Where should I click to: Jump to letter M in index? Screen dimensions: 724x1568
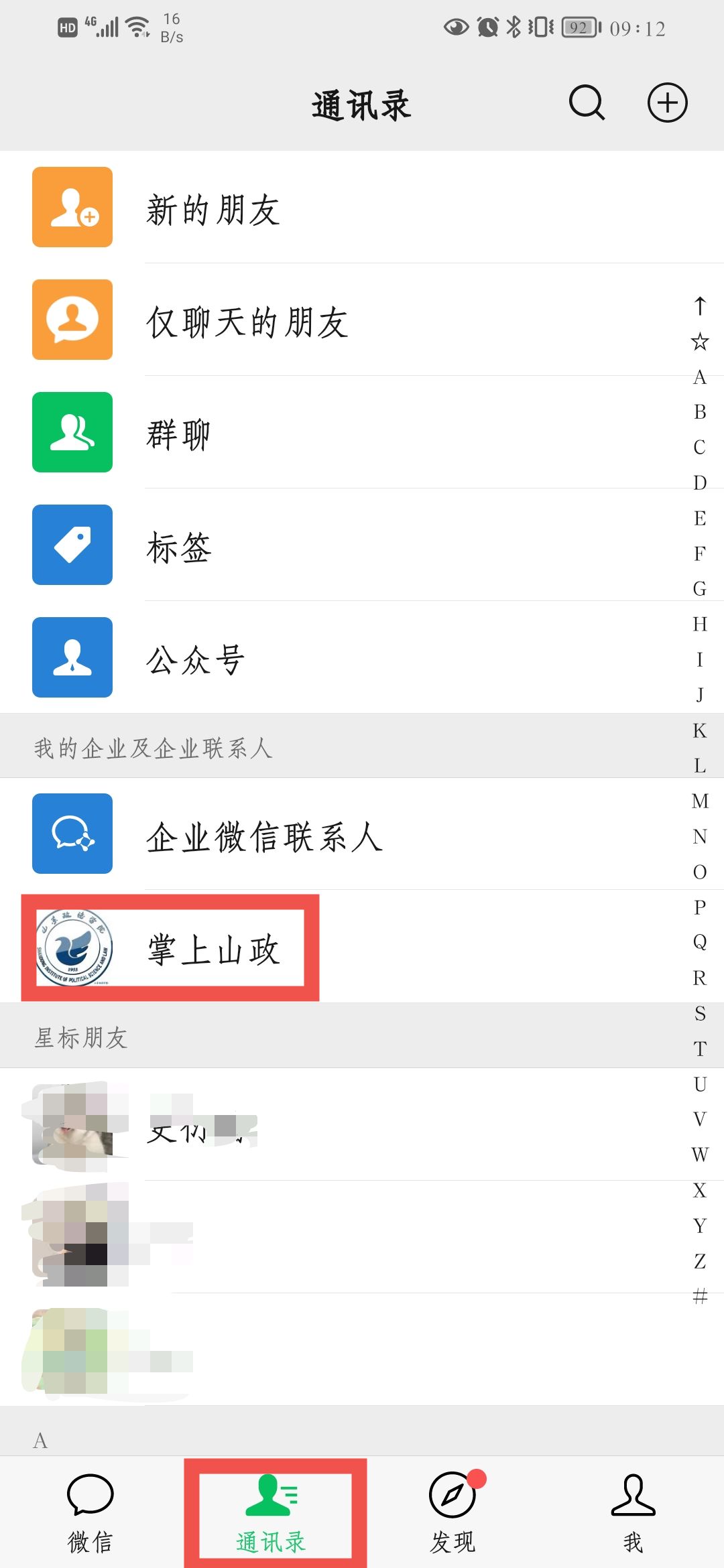point(700,801)
